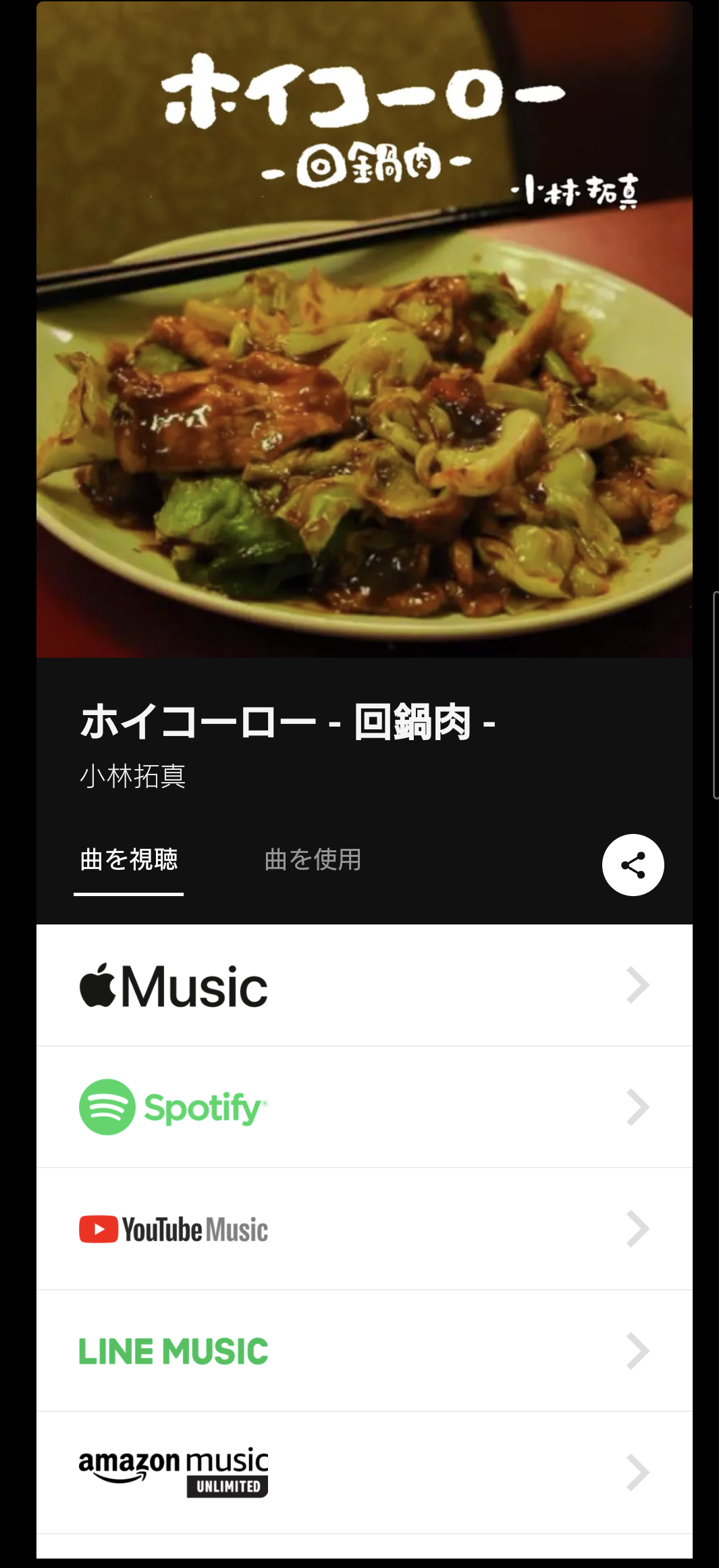This screenshot has width=719, height=1568.
Task: Listen on Spotify
Action: [x=365, y=1107]
